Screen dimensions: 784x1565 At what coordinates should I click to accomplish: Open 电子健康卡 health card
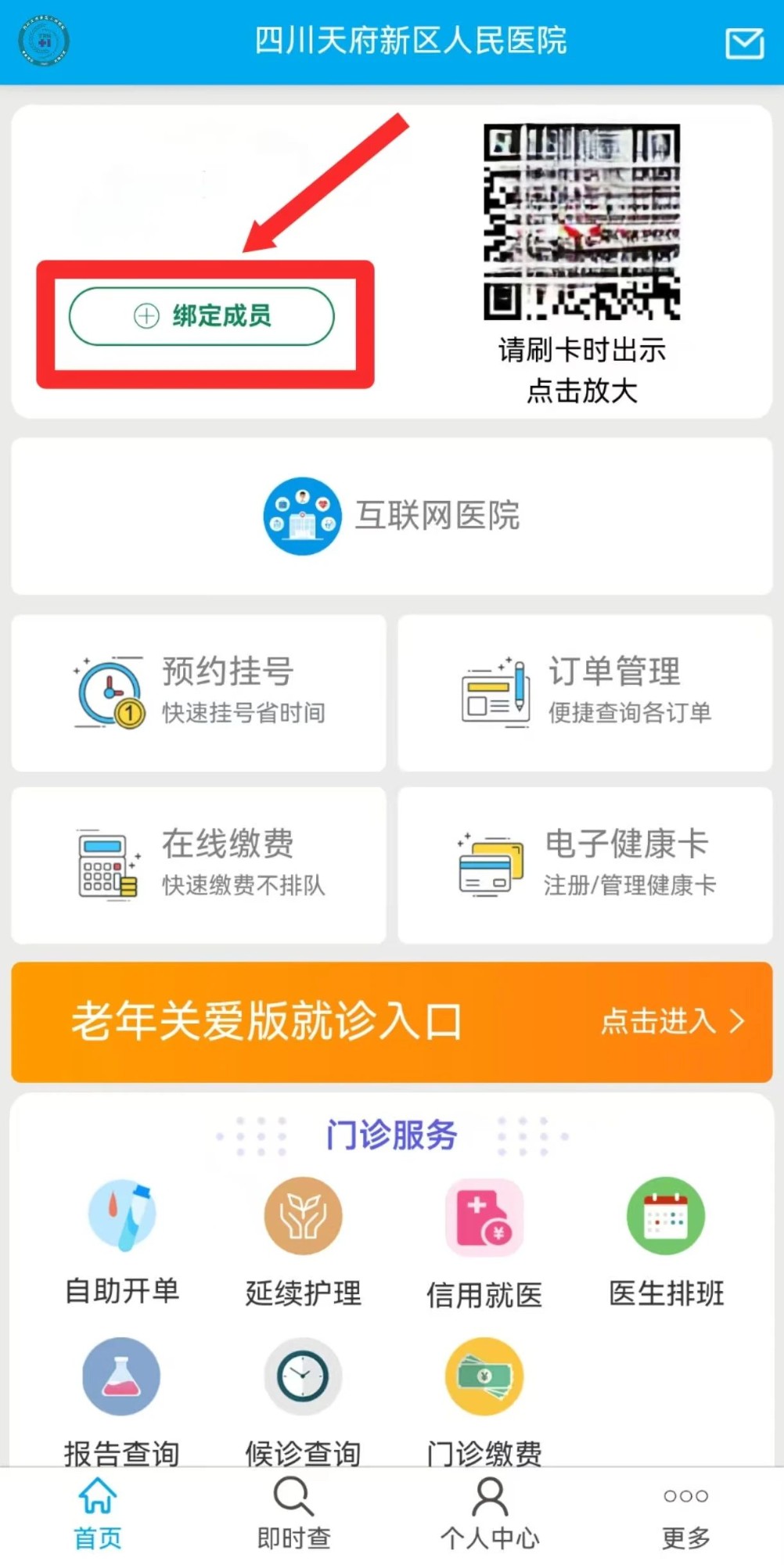tap(585, 865)
